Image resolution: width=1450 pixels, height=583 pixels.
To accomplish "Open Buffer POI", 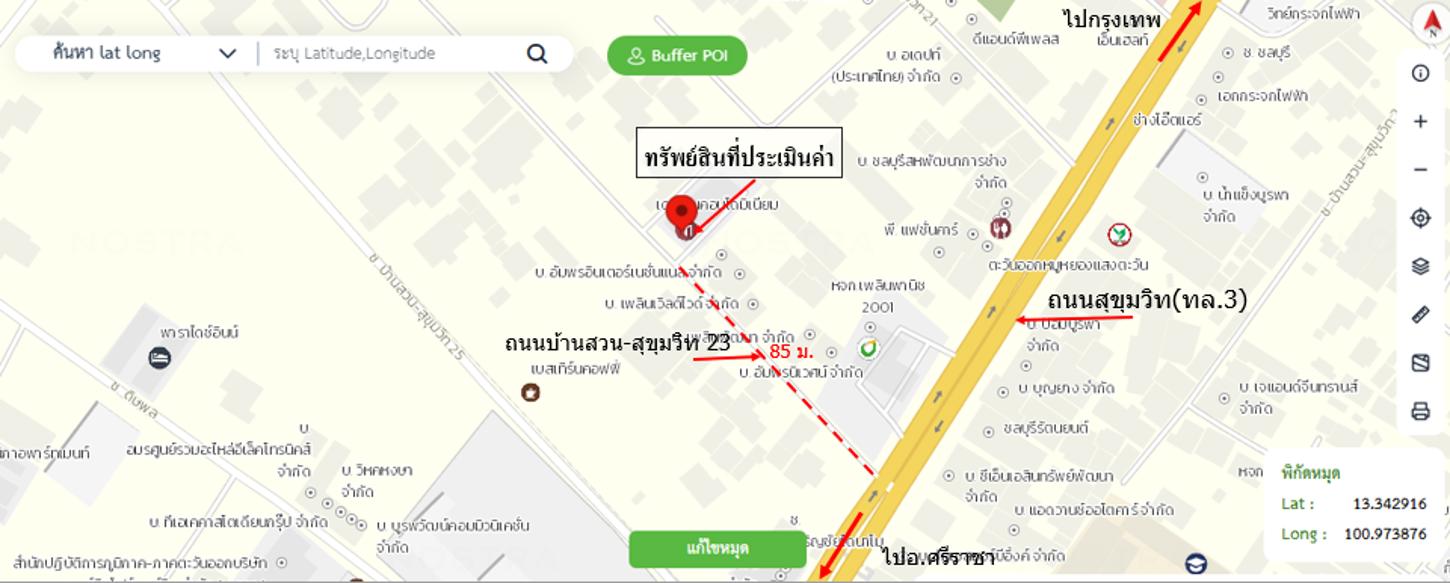I will [677, 56].
